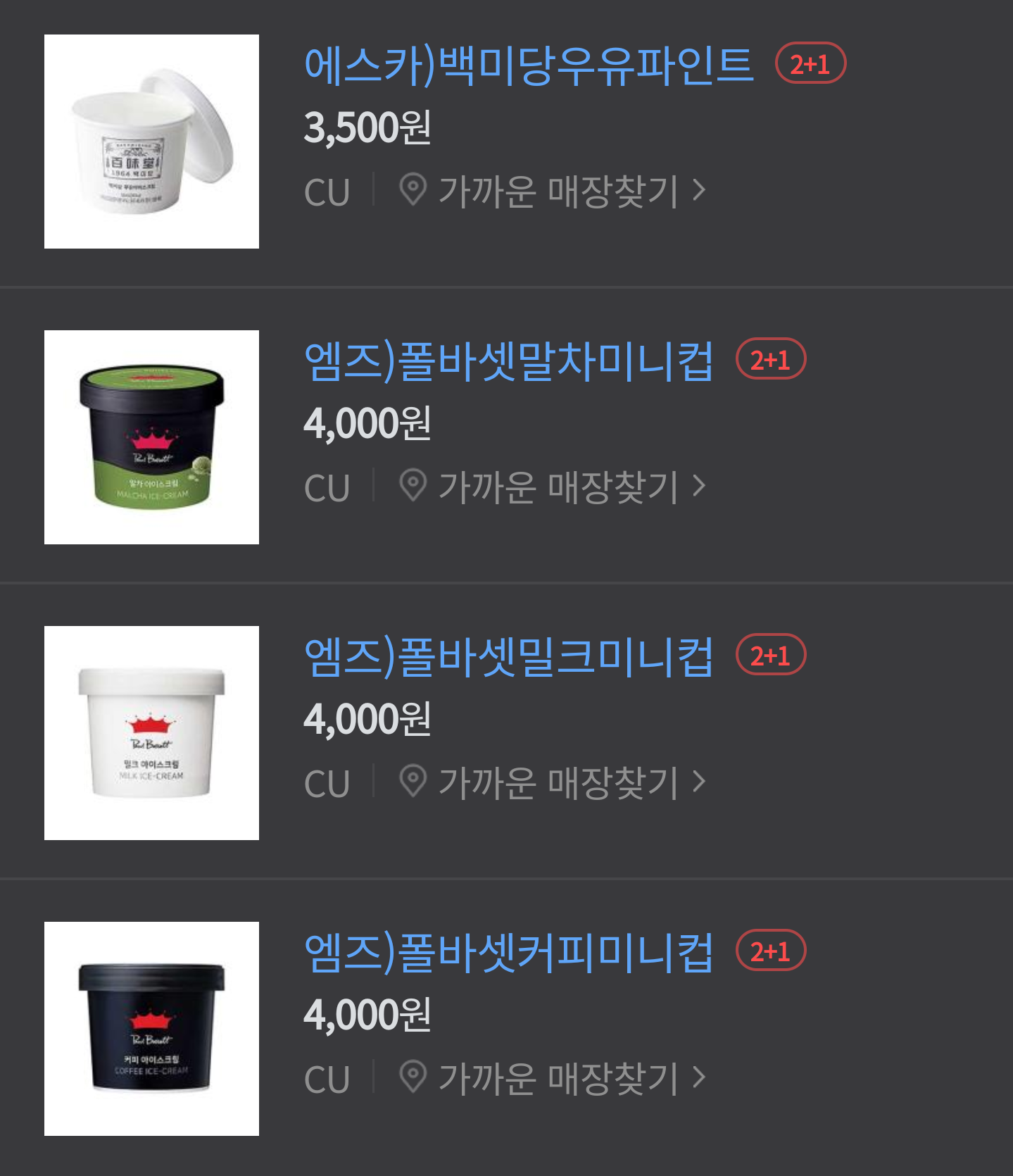Open 엠즈)폴바셋말차미니컵 product link
The image size is (1013, 1176).
[508, 361]
